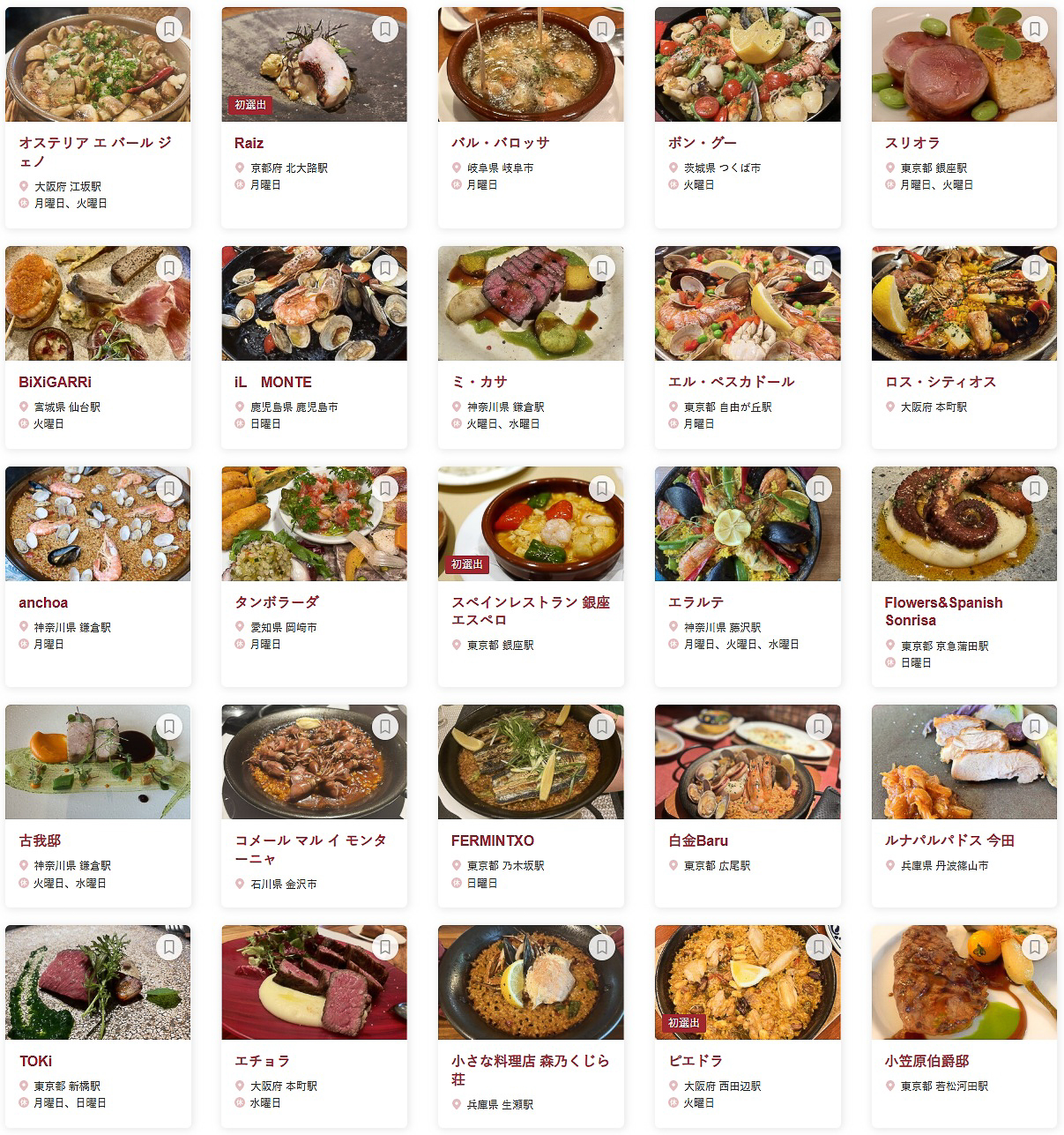The width and height of the screenshot is (1064, 1135).
Task: Click the octopus dish photo for Flowers&Spanish Sonrisa
Action: [x=963, y=523]
